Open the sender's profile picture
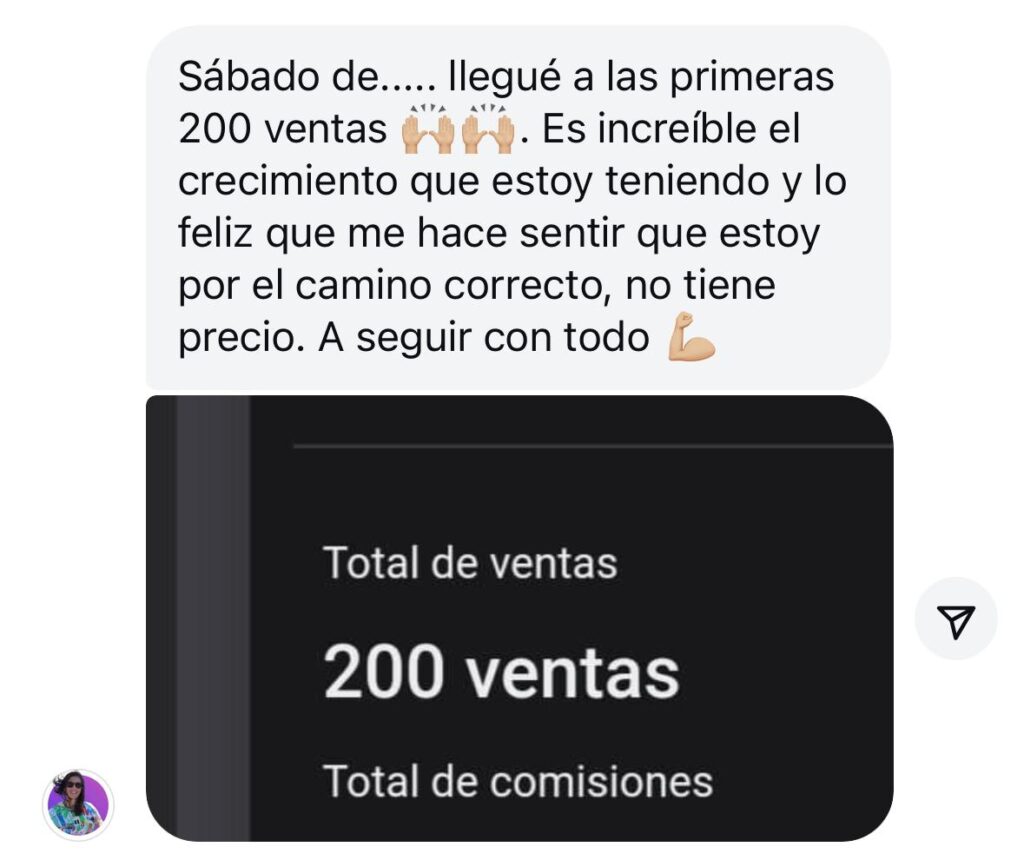 click(77, 803)
